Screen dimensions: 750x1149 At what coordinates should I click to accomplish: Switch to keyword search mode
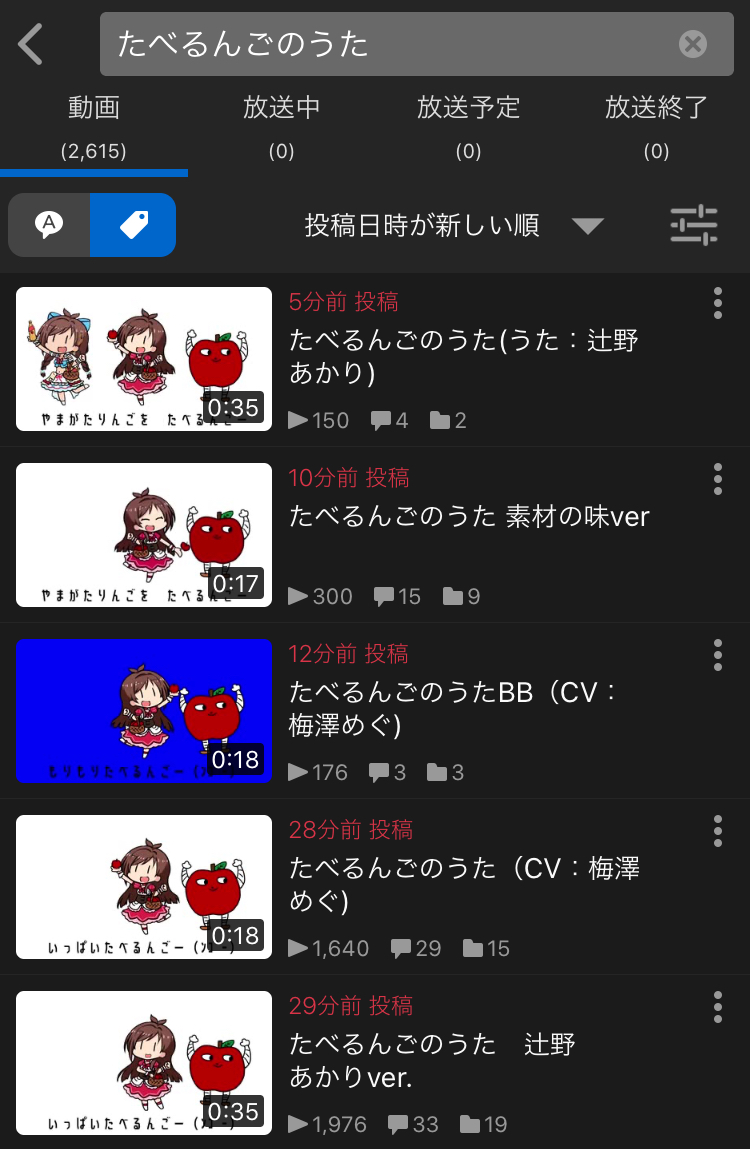click(49, 225)
